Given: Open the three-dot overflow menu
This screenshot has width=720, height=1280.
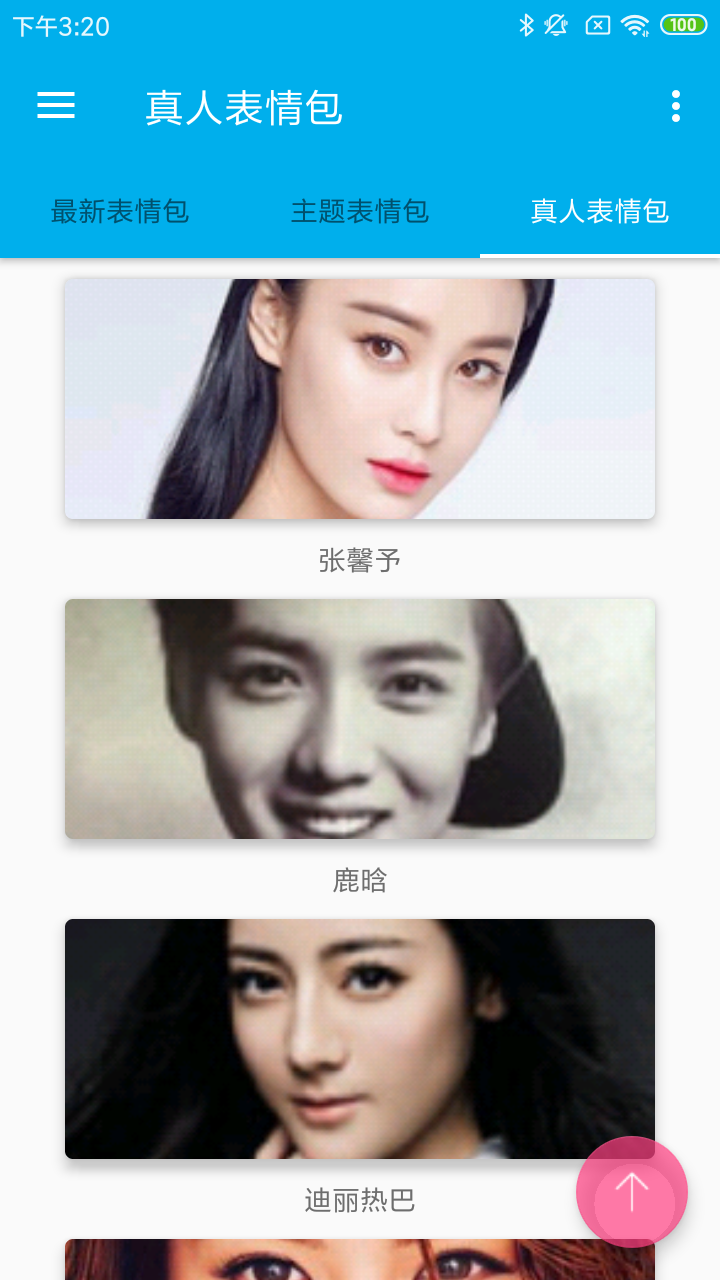Looking at the screenshot, I should click(676, 106).
